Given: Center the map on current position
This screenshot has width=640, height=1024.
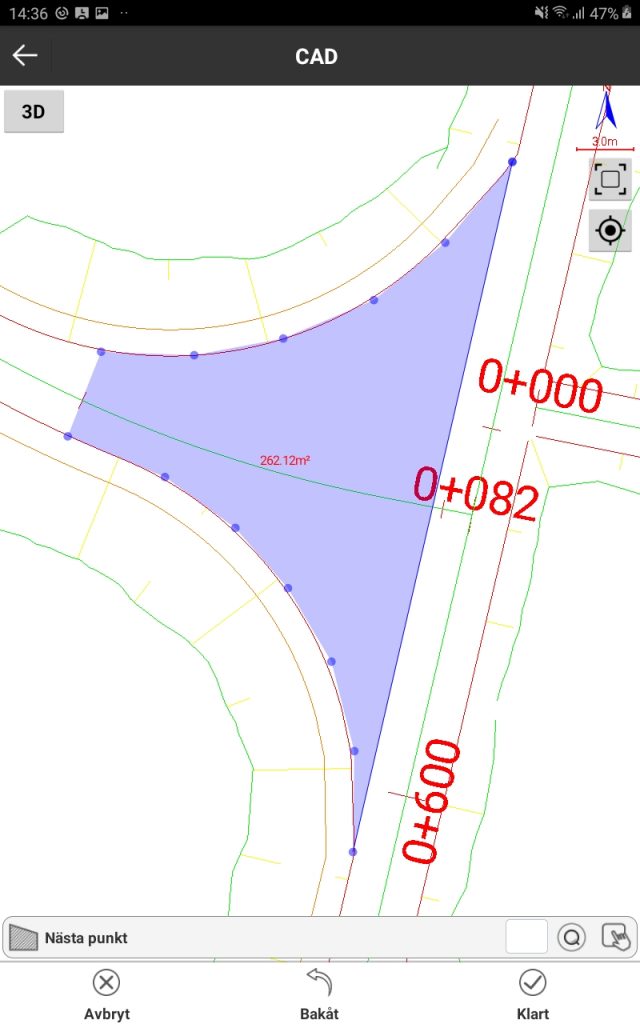Looking at the screenshot, I should click(610, 232).
